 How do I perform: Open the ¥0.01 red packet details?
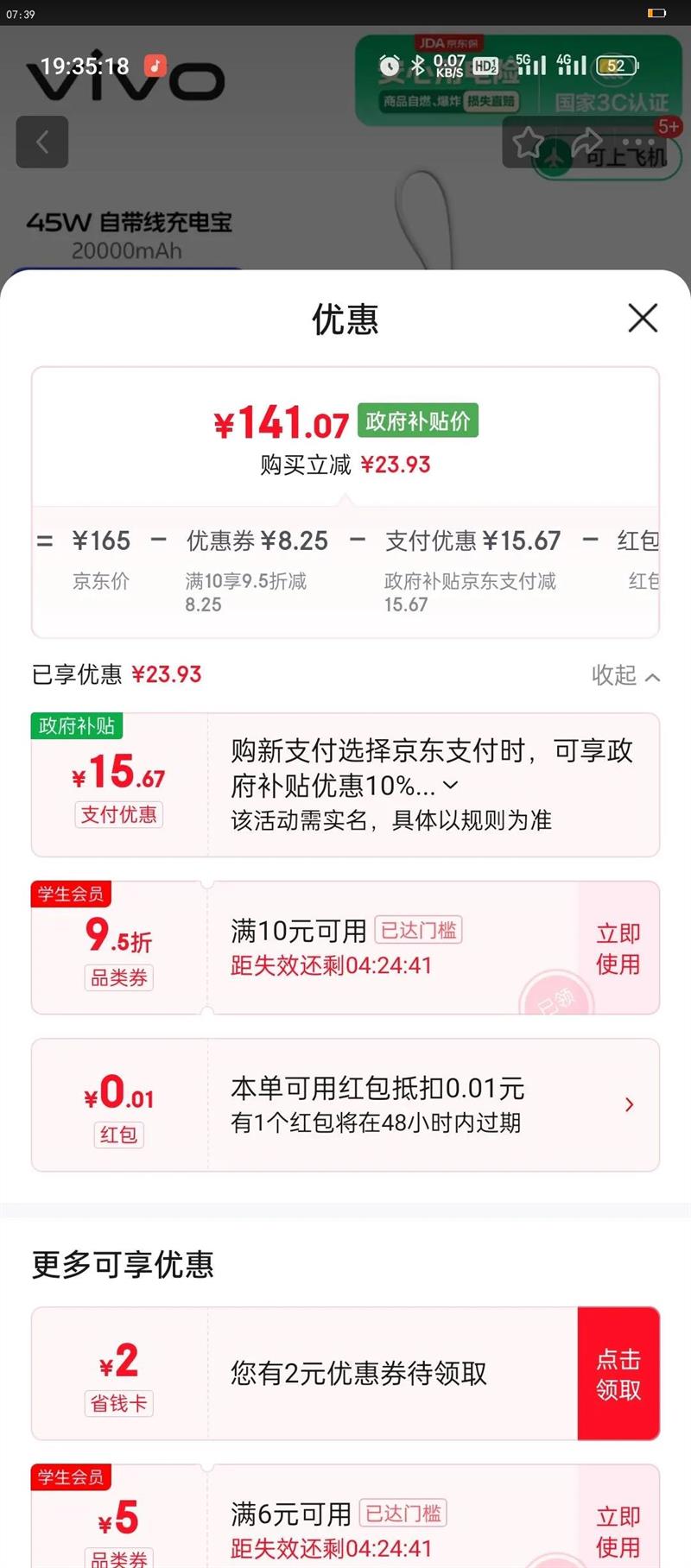pos(345,1104)
